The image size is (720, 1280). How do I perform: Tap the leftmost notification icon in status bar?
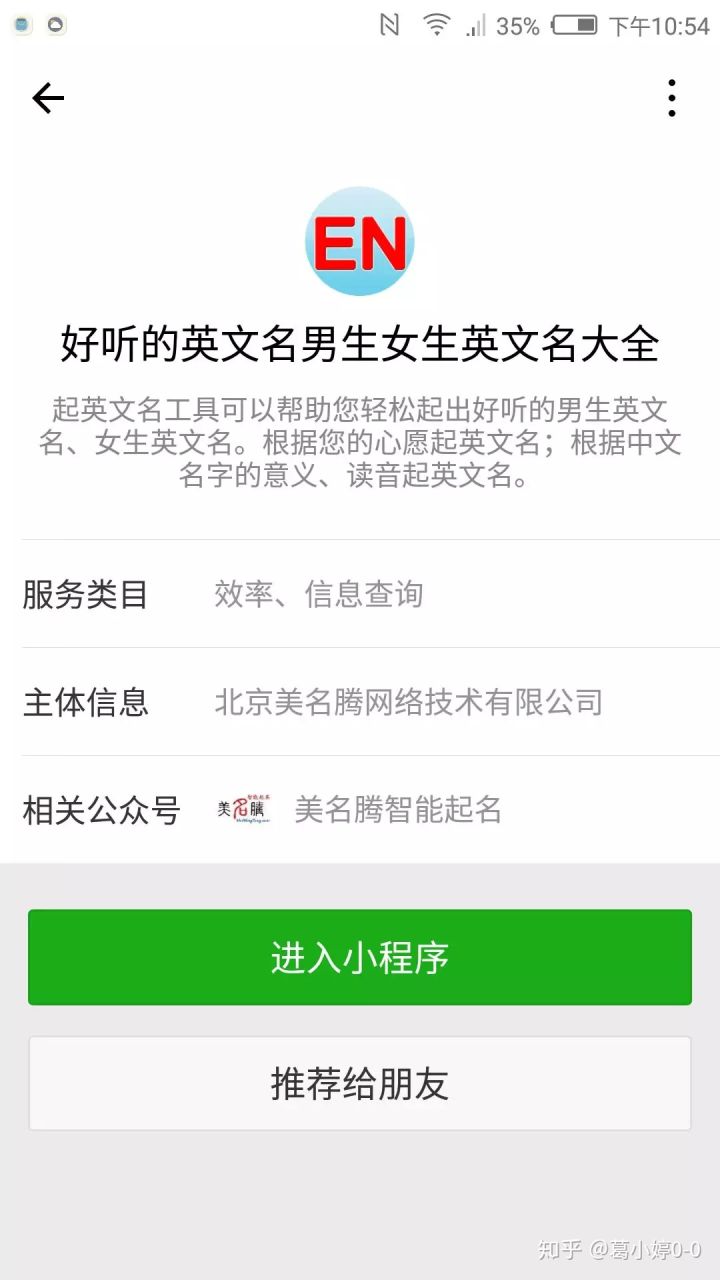pos(22,24)
